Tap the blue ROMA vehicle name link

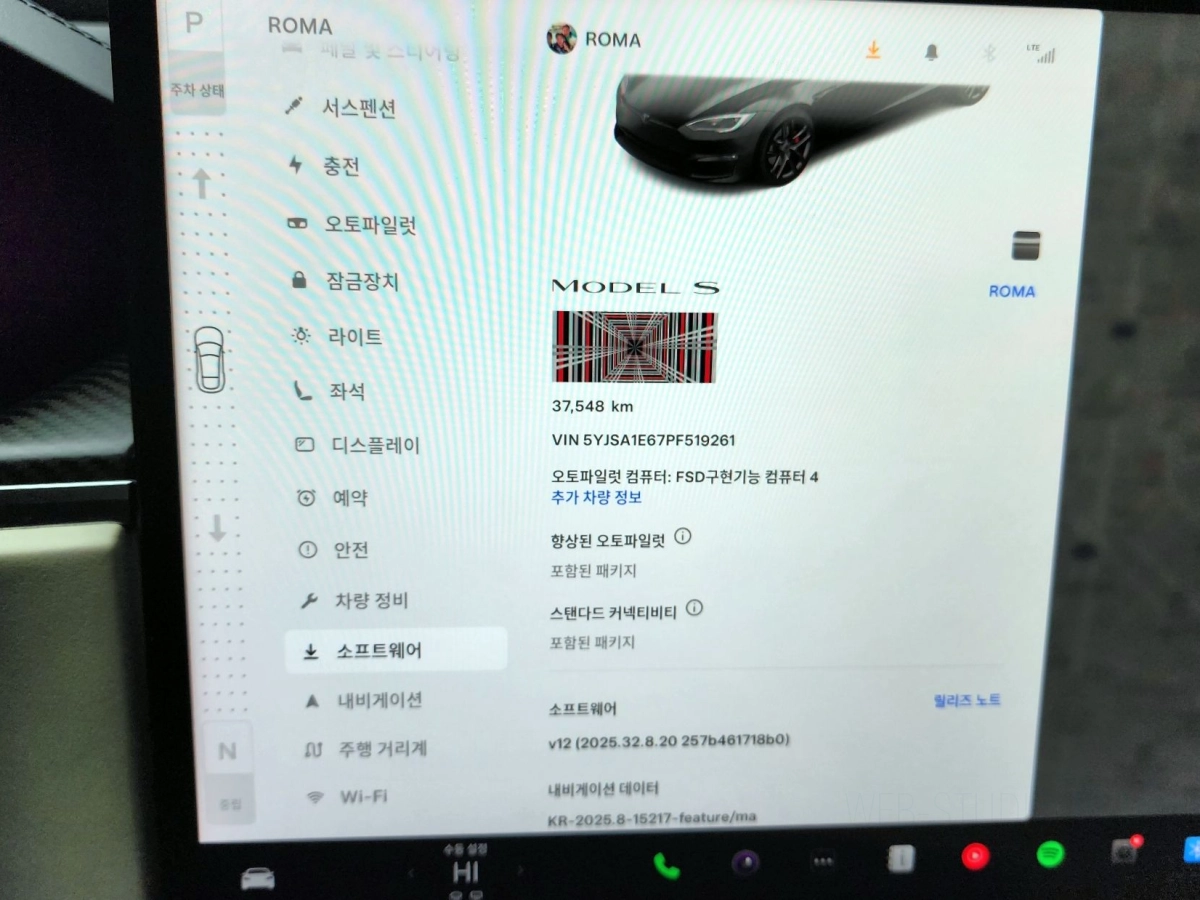point(1012,291)
